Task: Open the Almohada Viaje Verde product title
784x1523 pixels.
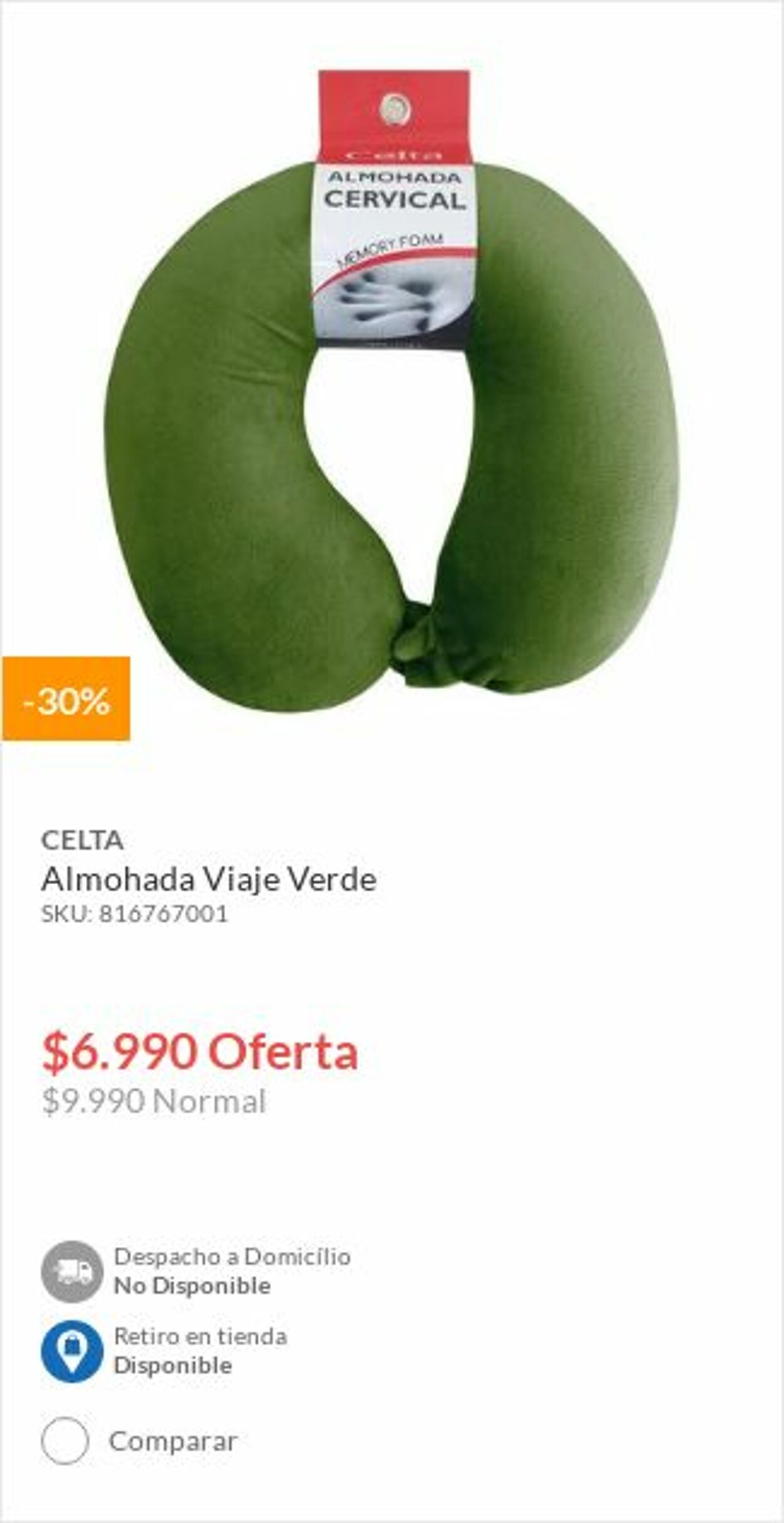Action: (208, 879)
